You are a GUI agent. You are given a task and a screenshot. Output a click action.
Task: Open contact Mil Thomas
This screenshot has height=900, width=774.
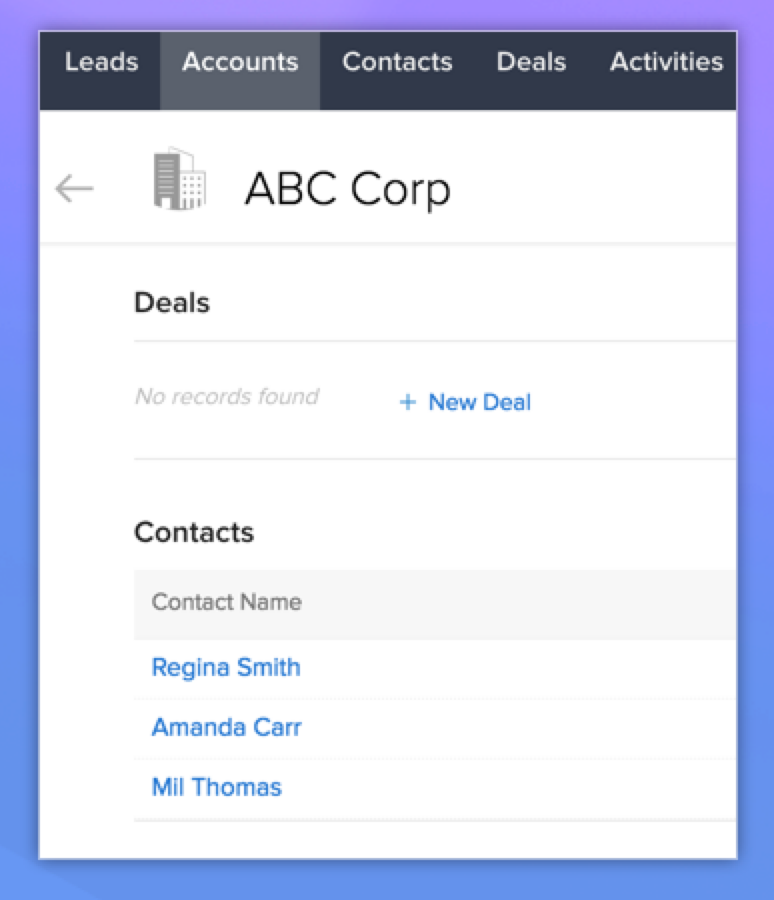coord(216,787)
